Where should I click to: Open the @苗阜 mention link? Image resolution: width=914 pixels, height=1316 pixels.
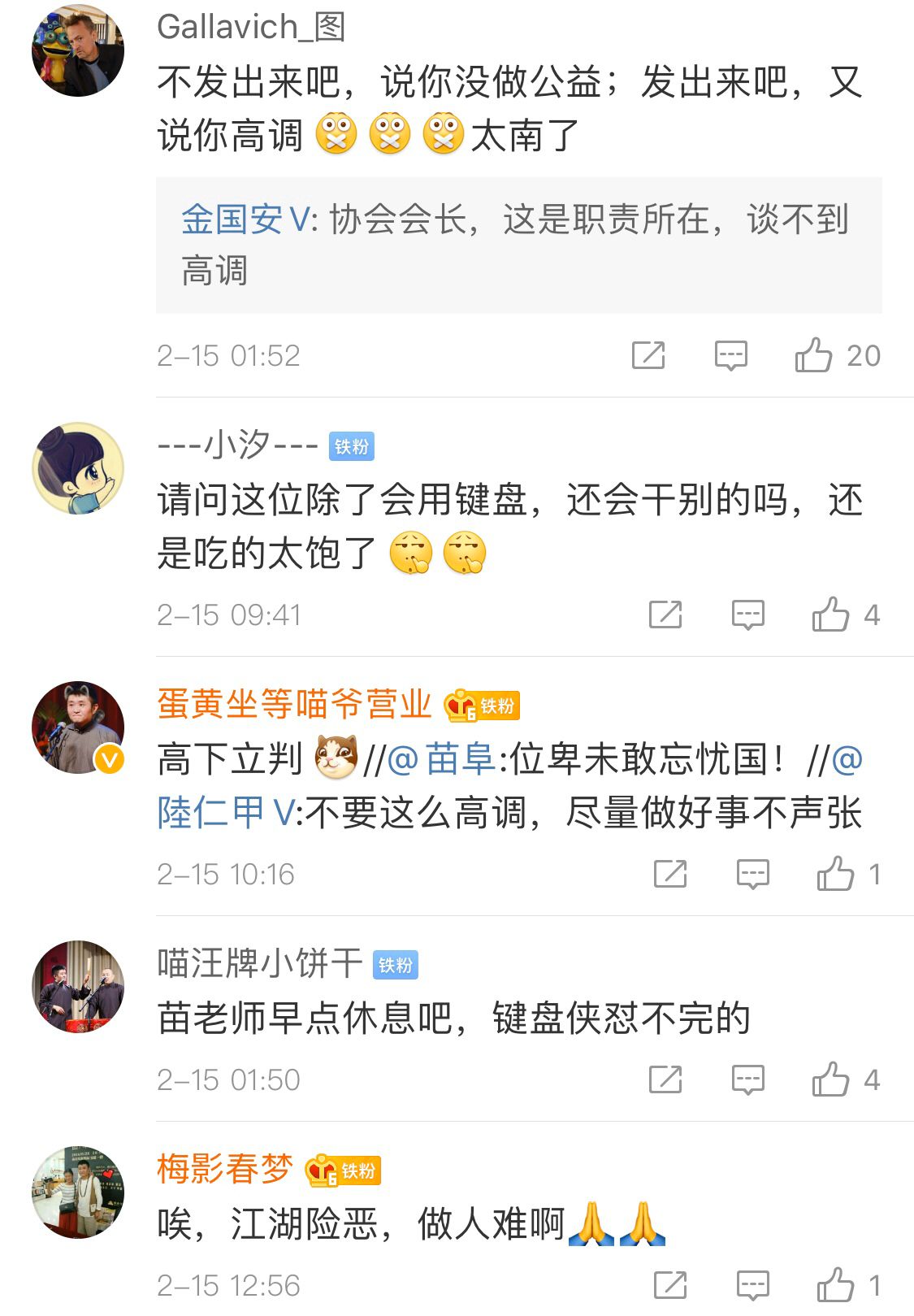pyautogui.click(x=441, y=759)
